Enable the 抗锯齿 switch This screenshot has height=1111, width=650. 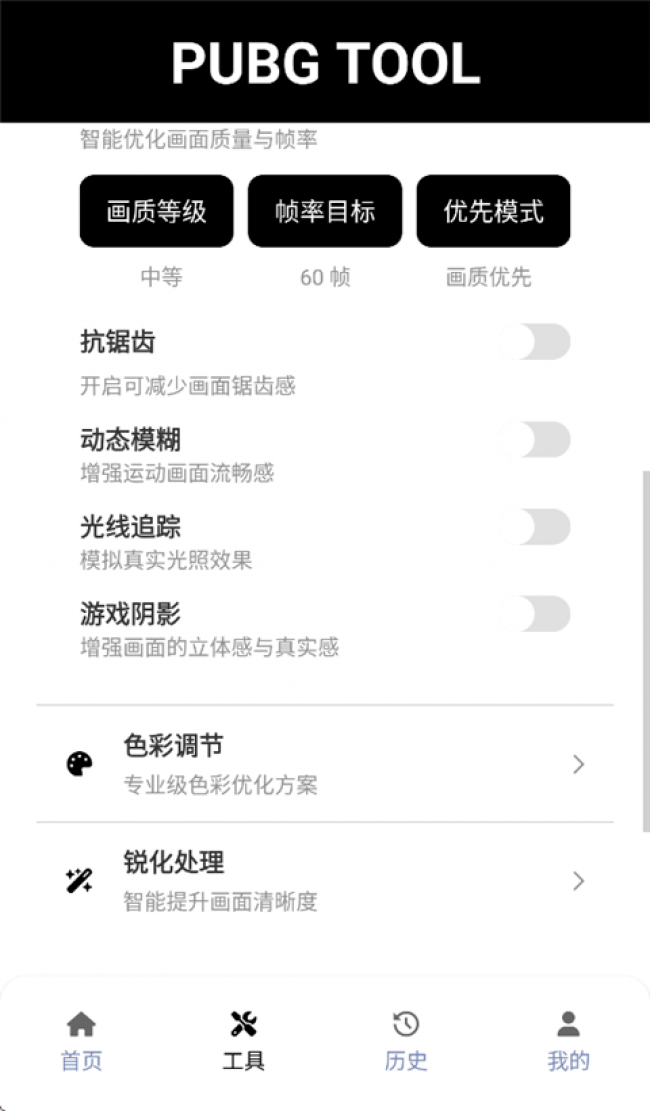pos(535,342)
